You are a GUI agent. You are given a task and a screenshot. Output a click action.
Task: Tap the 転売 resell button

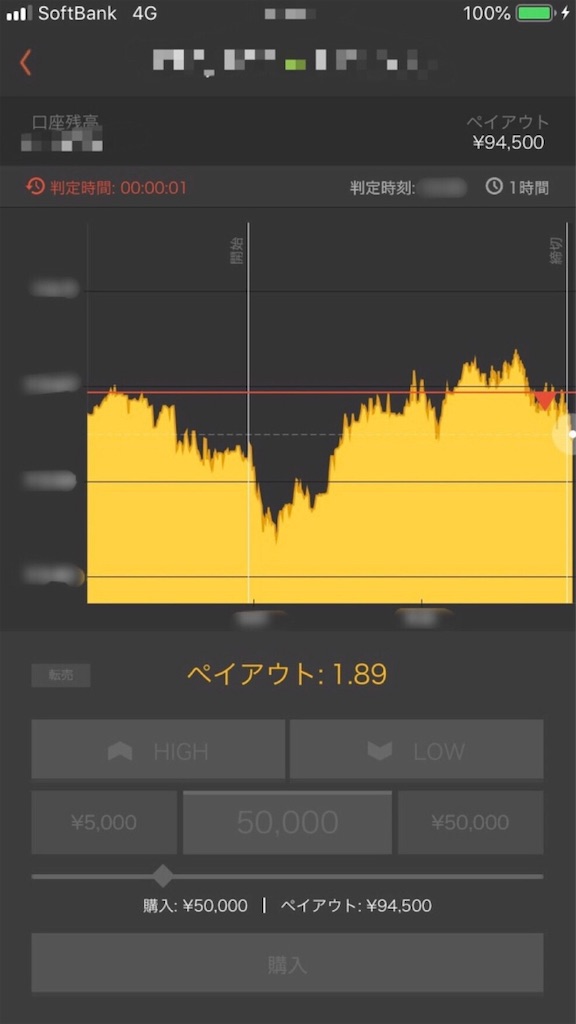pos(61,675)
